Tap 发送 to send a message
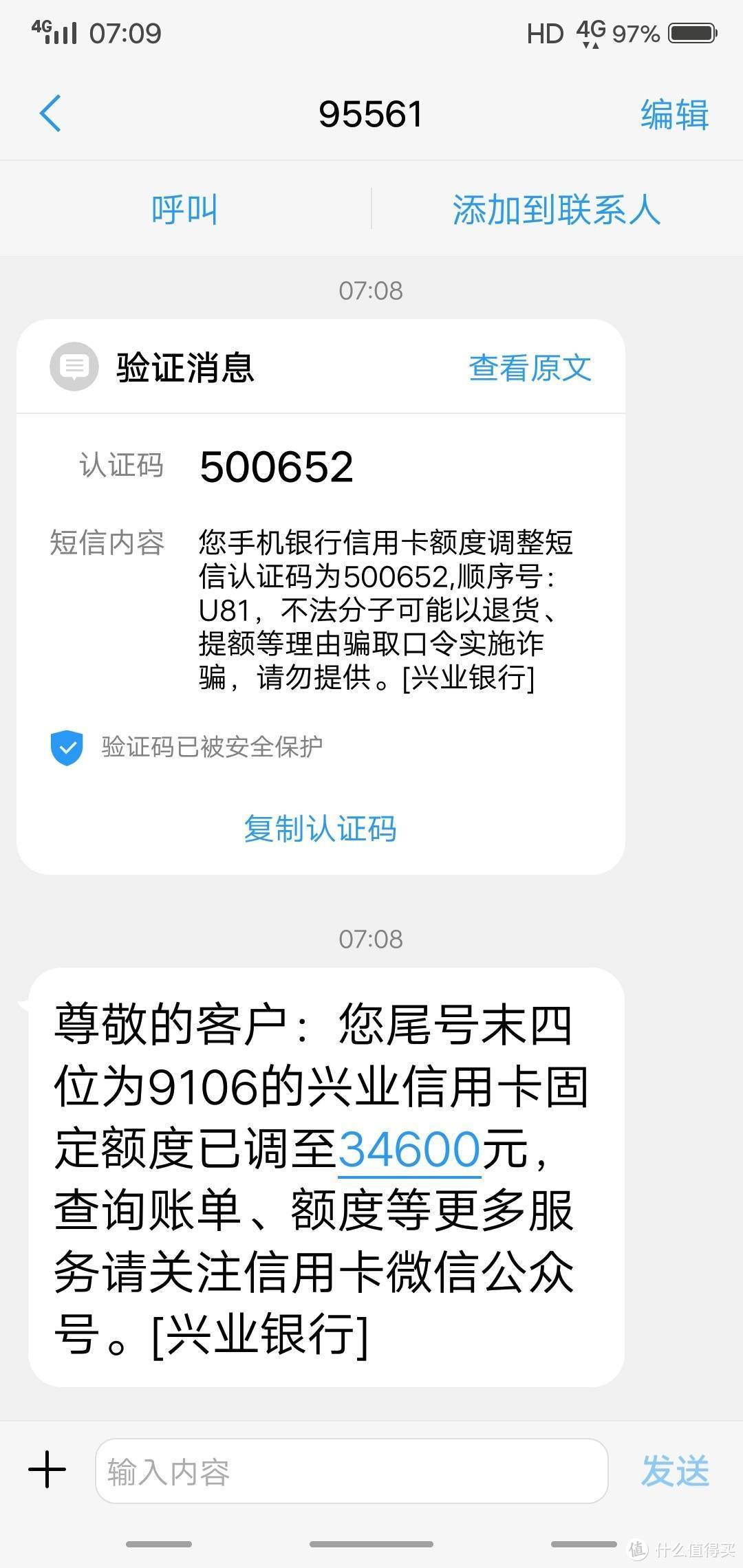The height and width of the screenshot is (1568, 743). (x=675, y=1468)
